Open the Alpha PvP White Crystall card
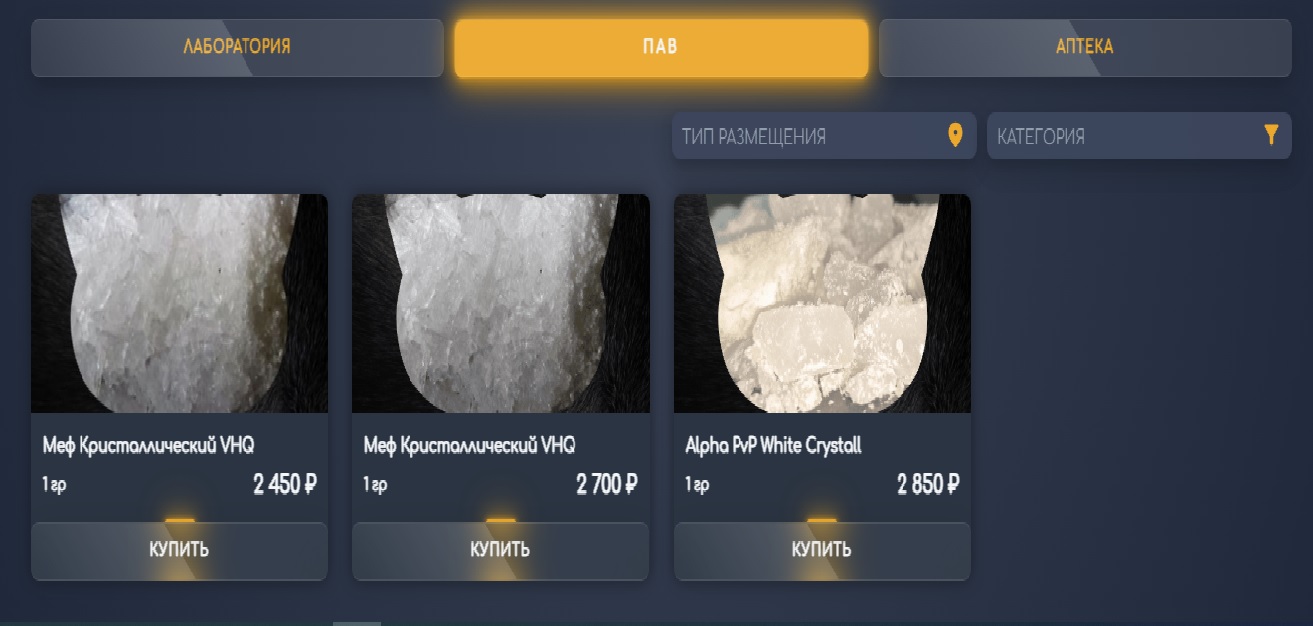Viewport: 1313px width, 626px height. [822, 303]
